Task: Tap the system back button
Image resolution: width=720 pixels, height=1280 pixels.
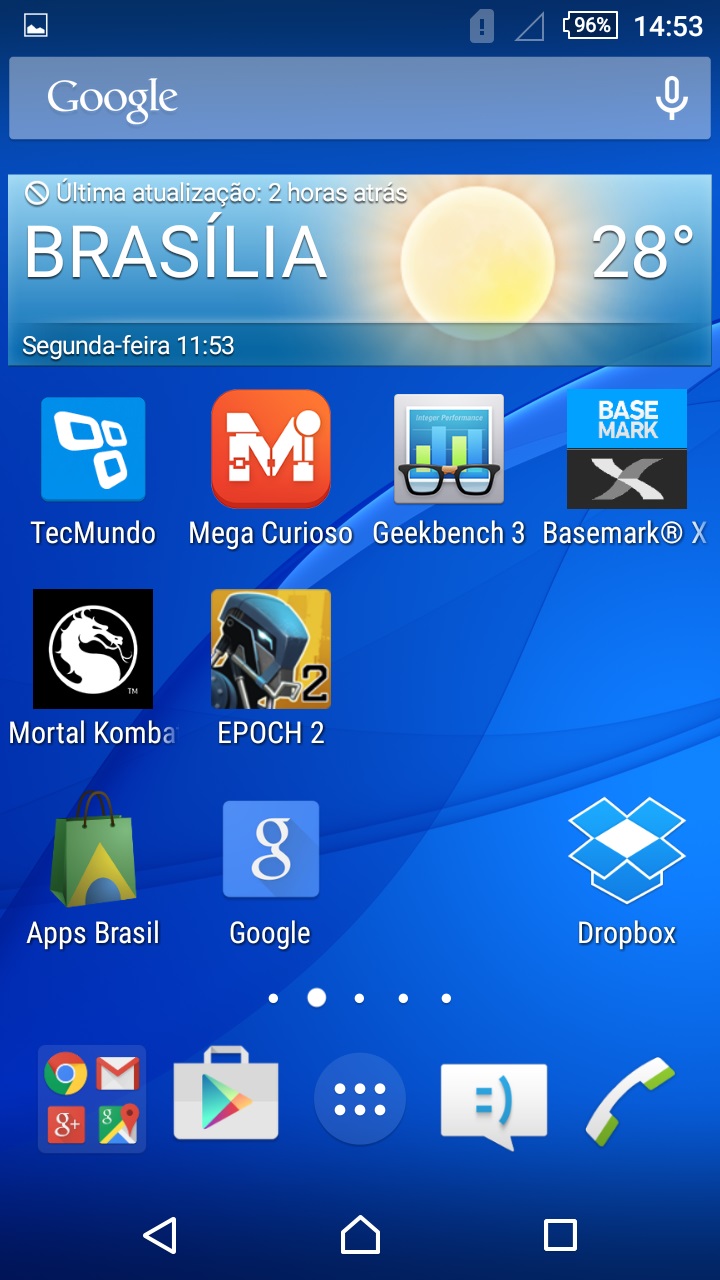Action: pos(160,1235)
